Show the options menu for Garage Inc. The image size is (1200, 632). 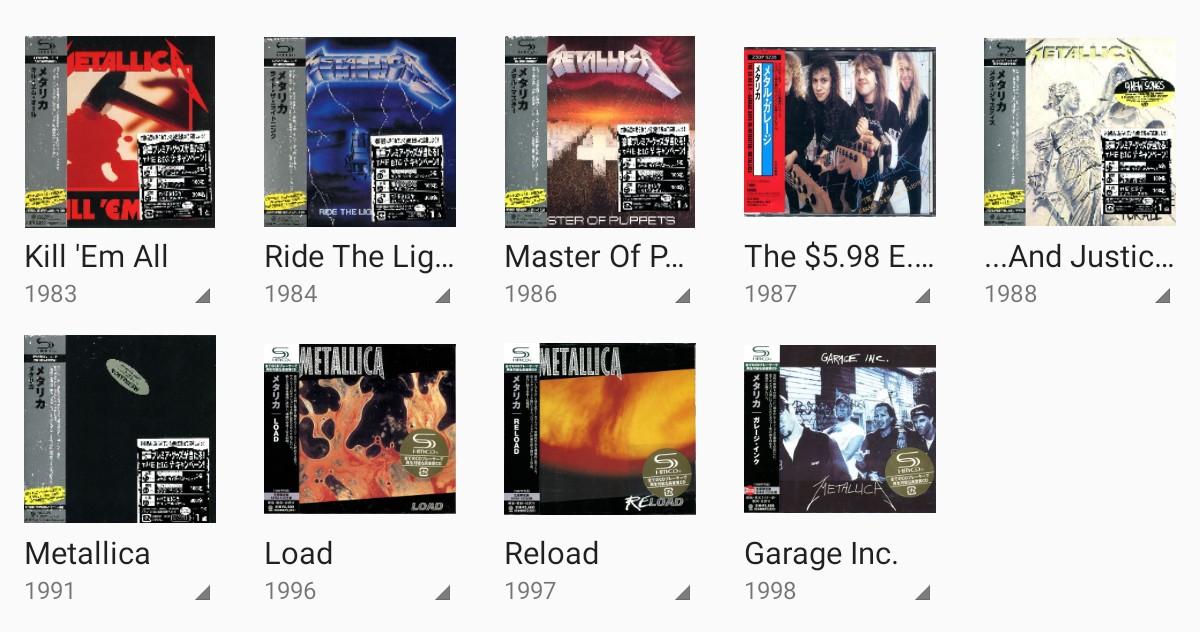922,592
